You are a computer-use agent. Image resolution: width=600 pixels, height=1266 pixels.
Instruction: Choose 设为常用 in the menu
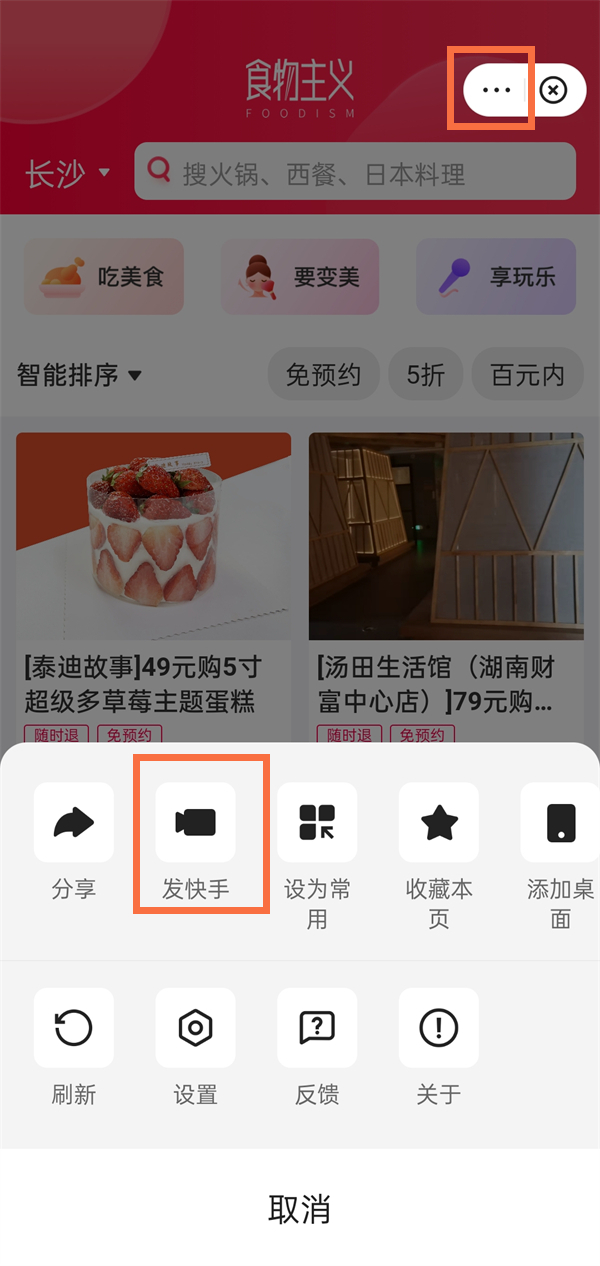[x=317, y=822]
